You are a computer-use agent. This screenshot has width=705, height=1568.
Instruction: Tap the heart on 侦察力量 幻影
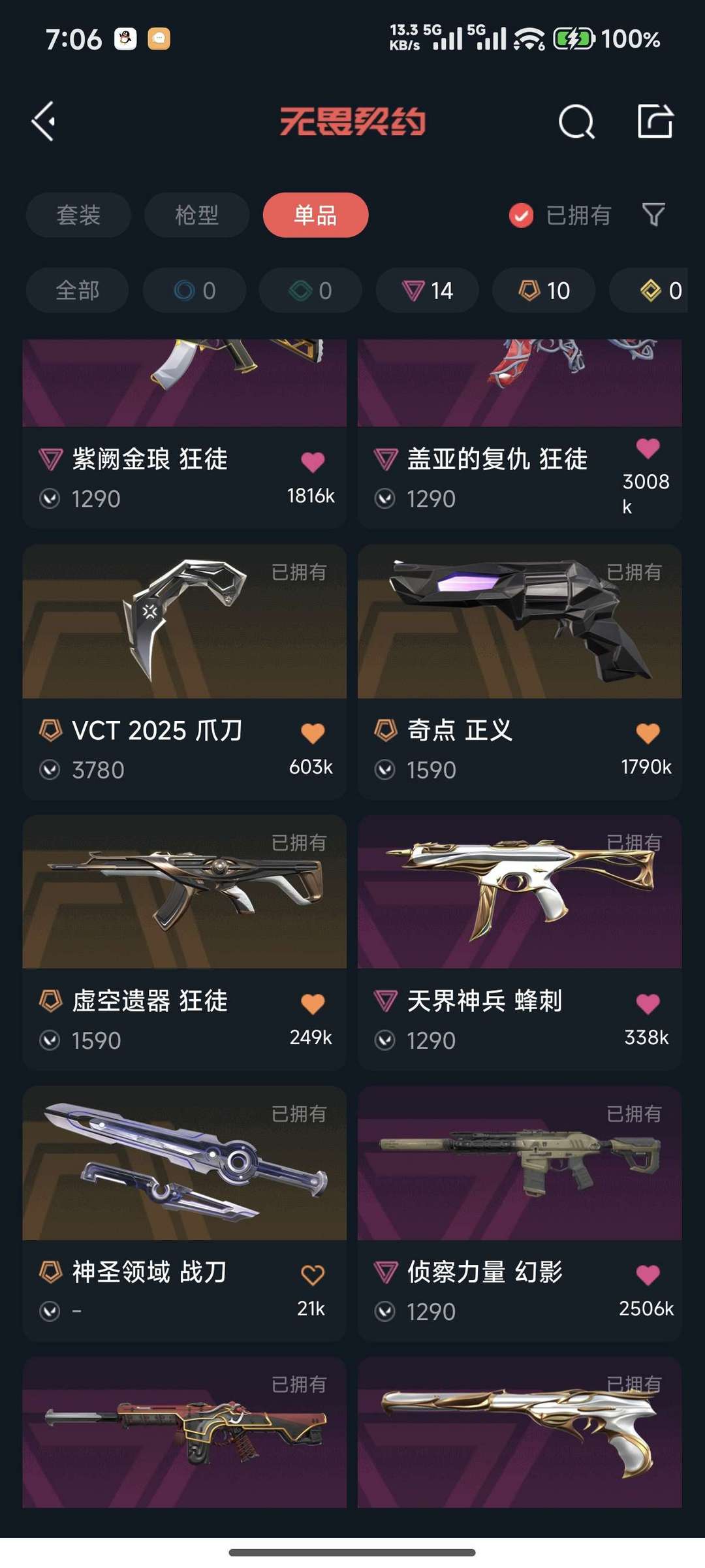648,1274
